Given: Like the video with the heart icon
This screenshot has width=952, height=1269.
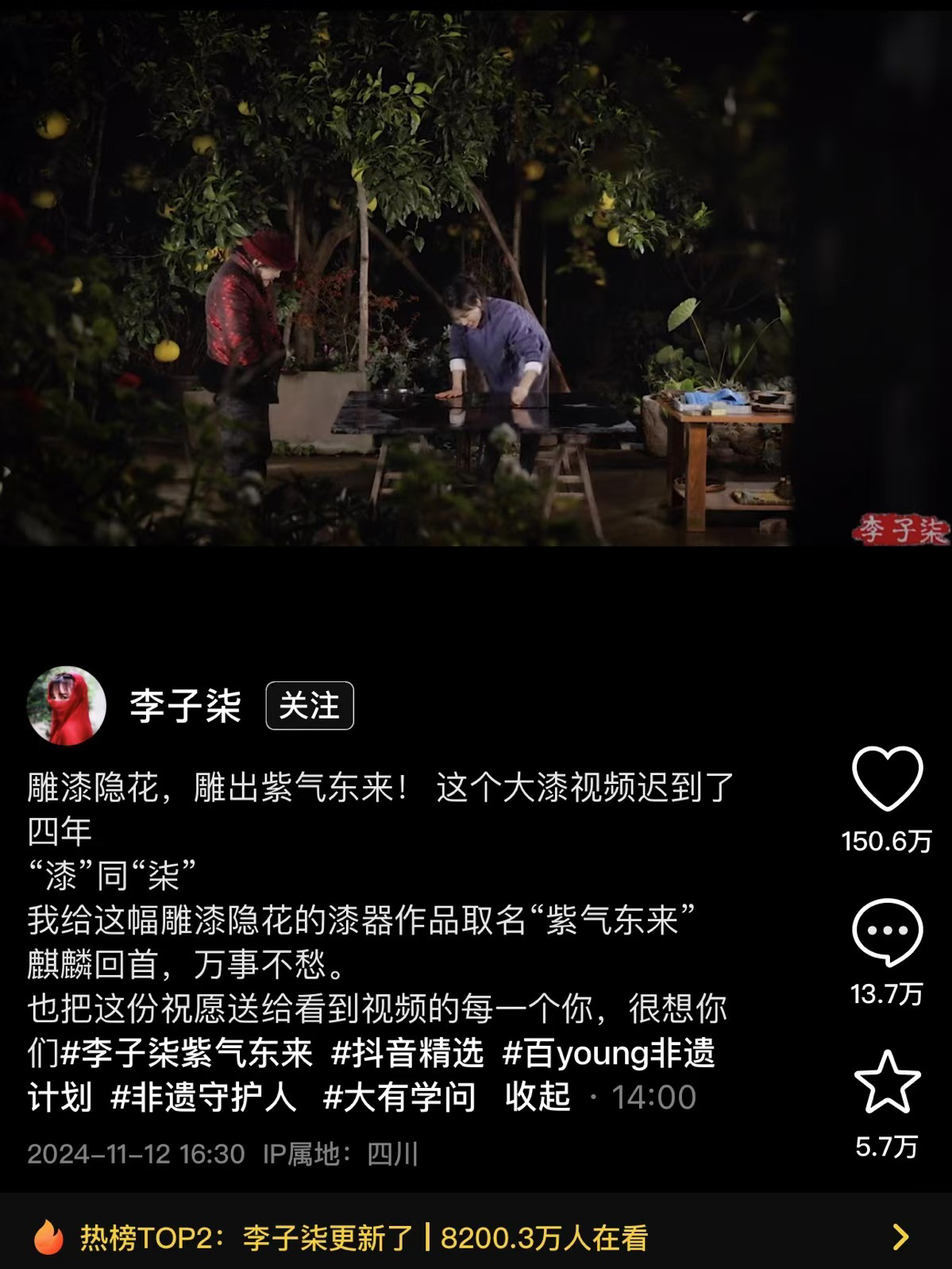Looking at the screenshot, I should 887,779.
